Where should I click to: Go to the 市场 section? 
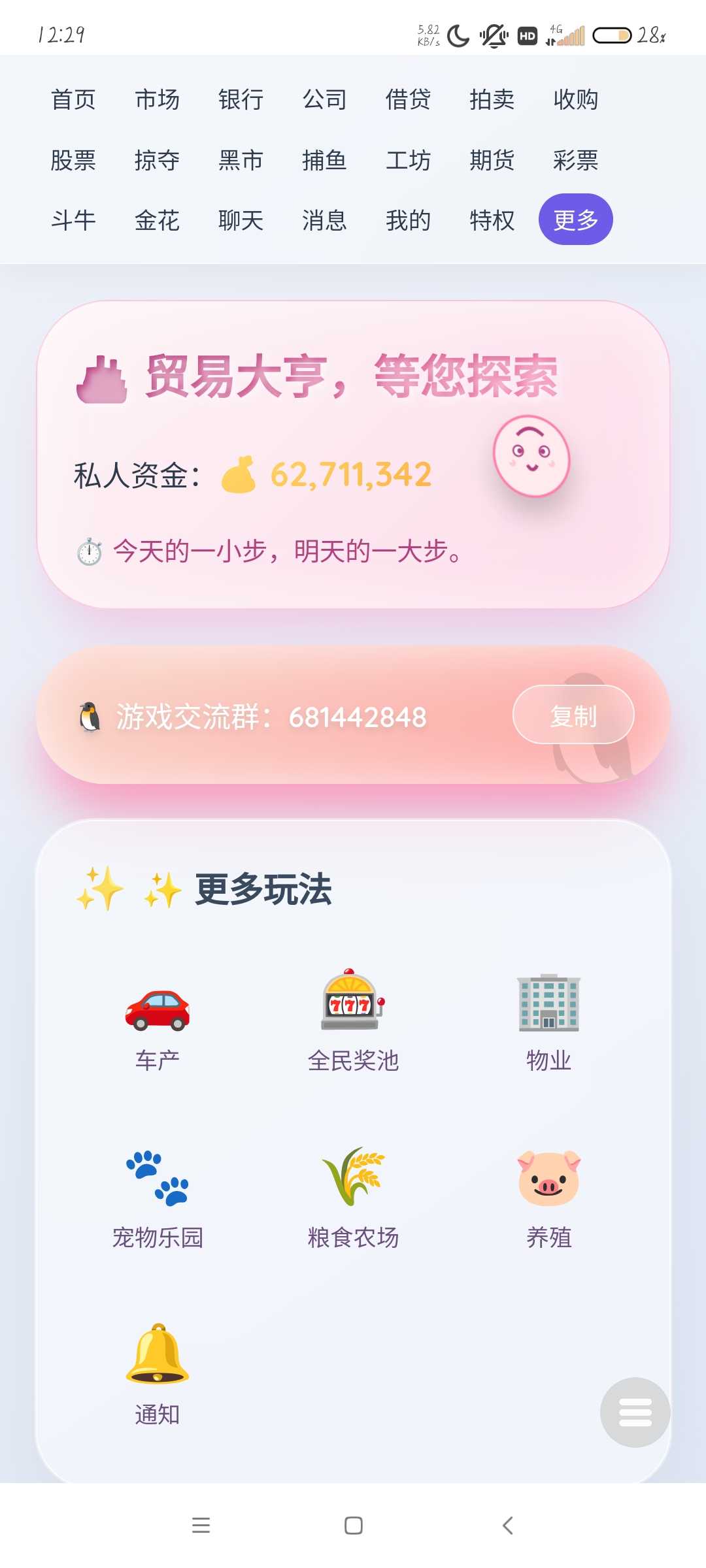[x=157, y=100]
